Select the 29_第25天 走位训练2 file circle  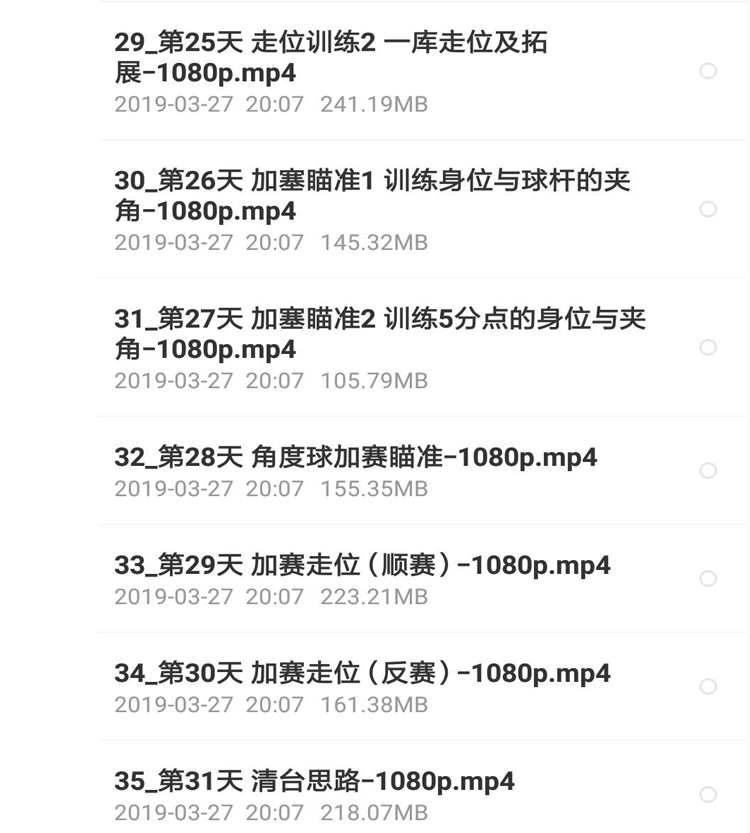pos(708,71)
